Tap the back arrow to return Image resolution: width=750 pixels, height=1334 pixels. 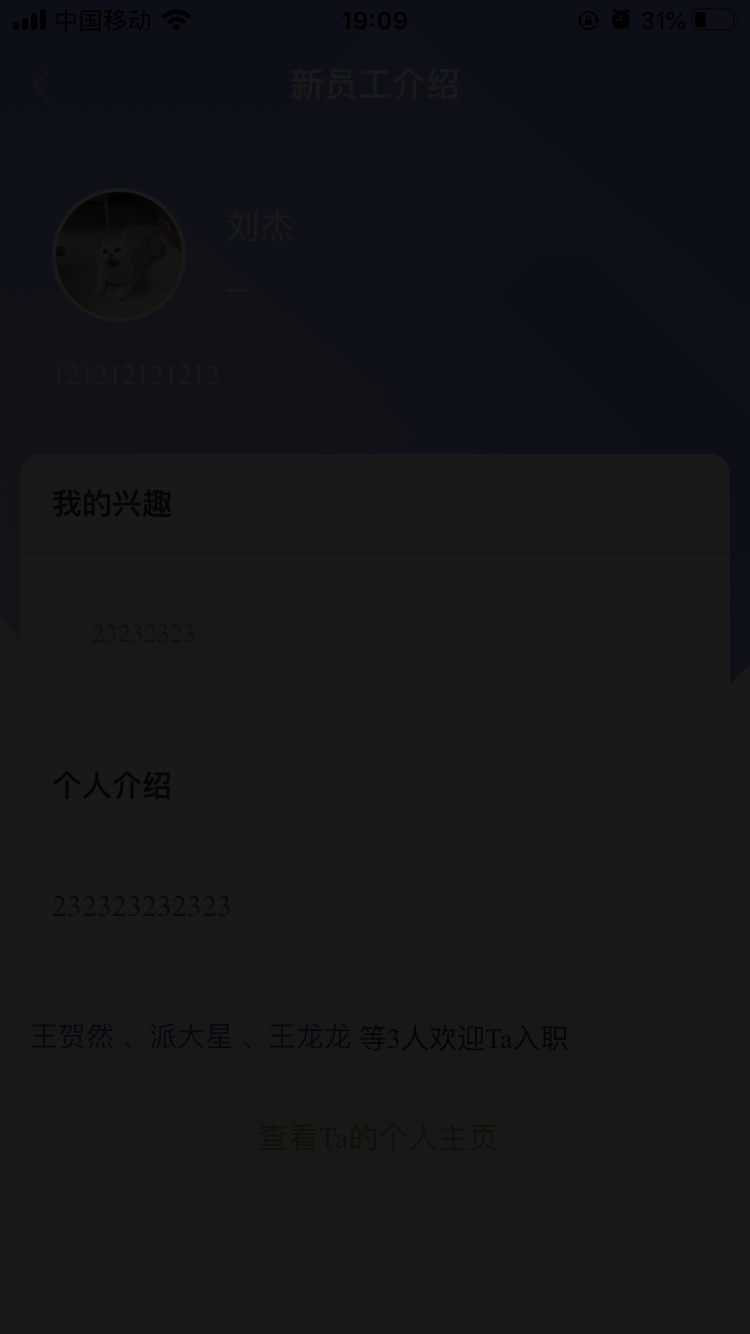point(40,84)
